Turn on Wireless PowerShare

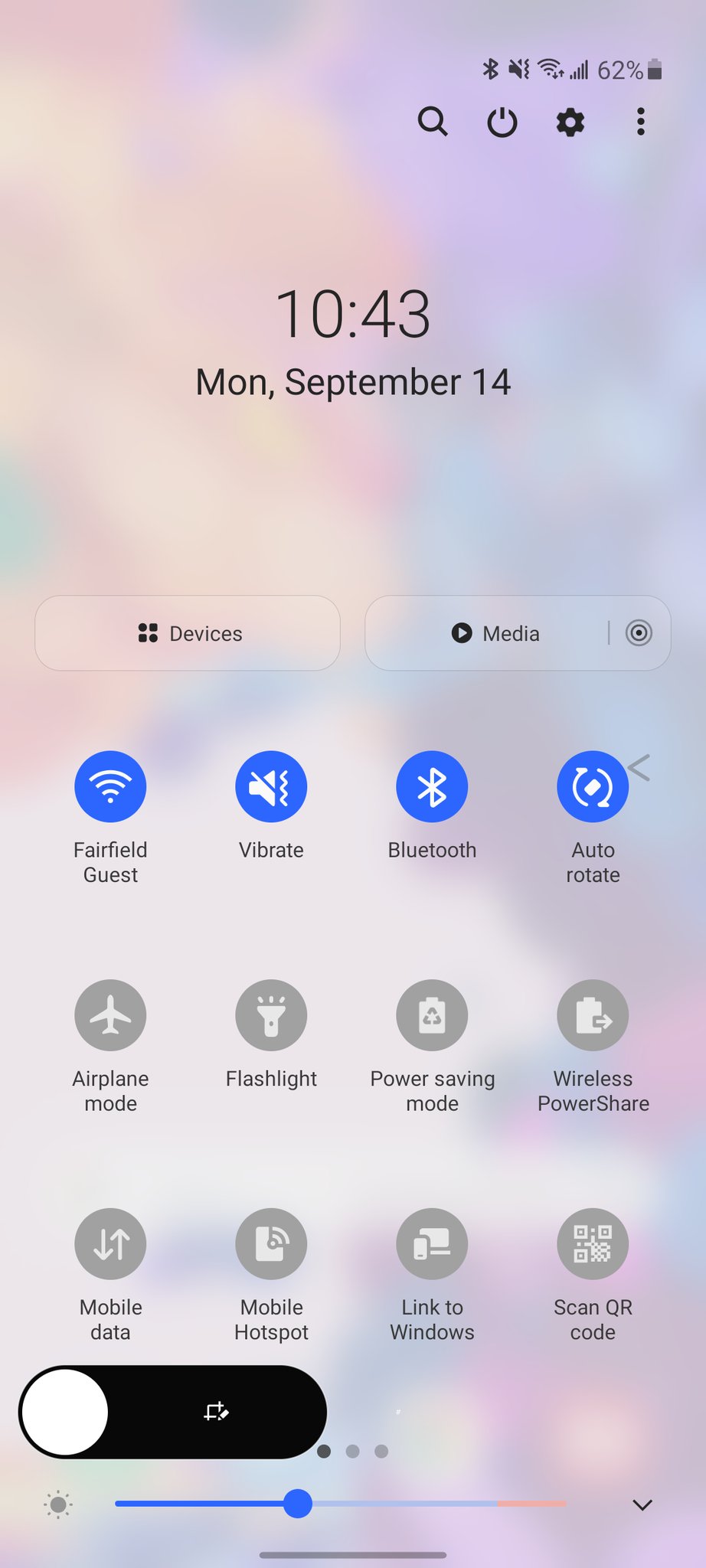coord(593,1014)
